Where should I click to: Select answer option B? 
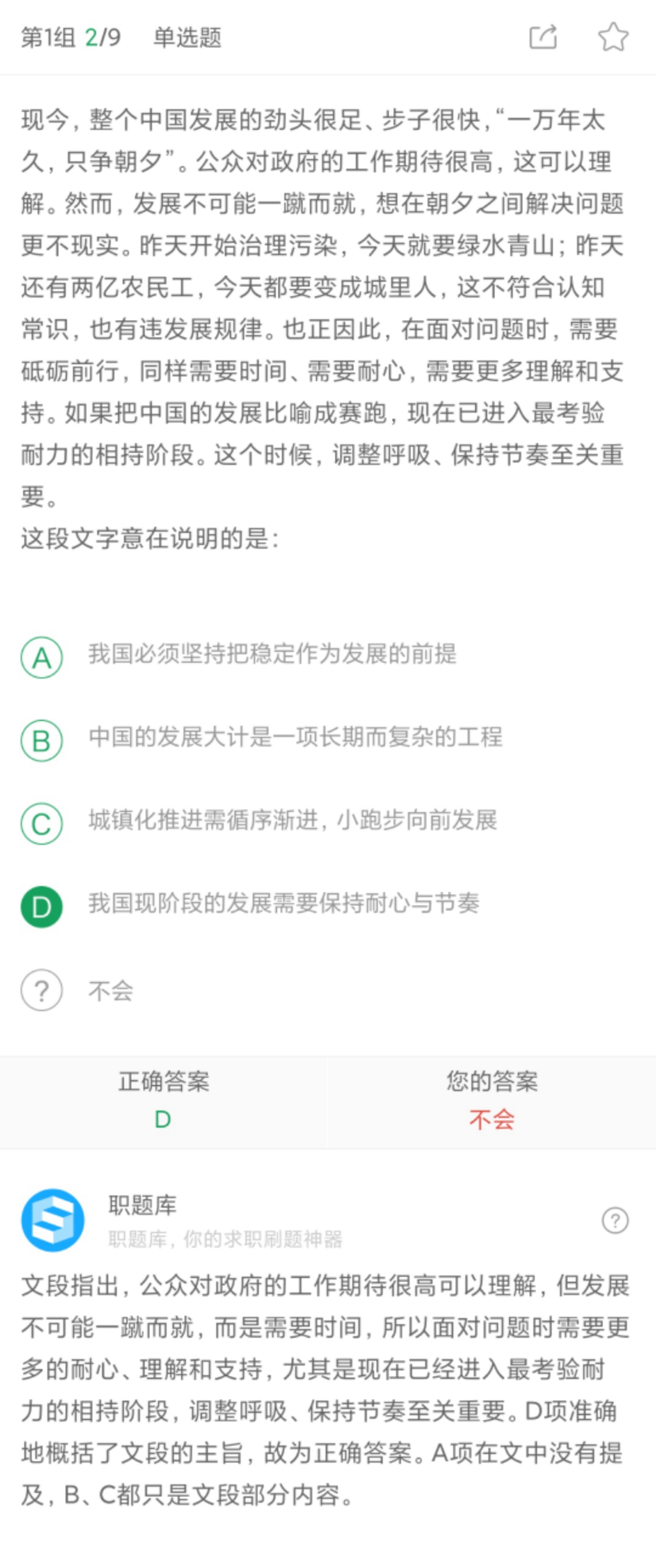coord(41,741)
